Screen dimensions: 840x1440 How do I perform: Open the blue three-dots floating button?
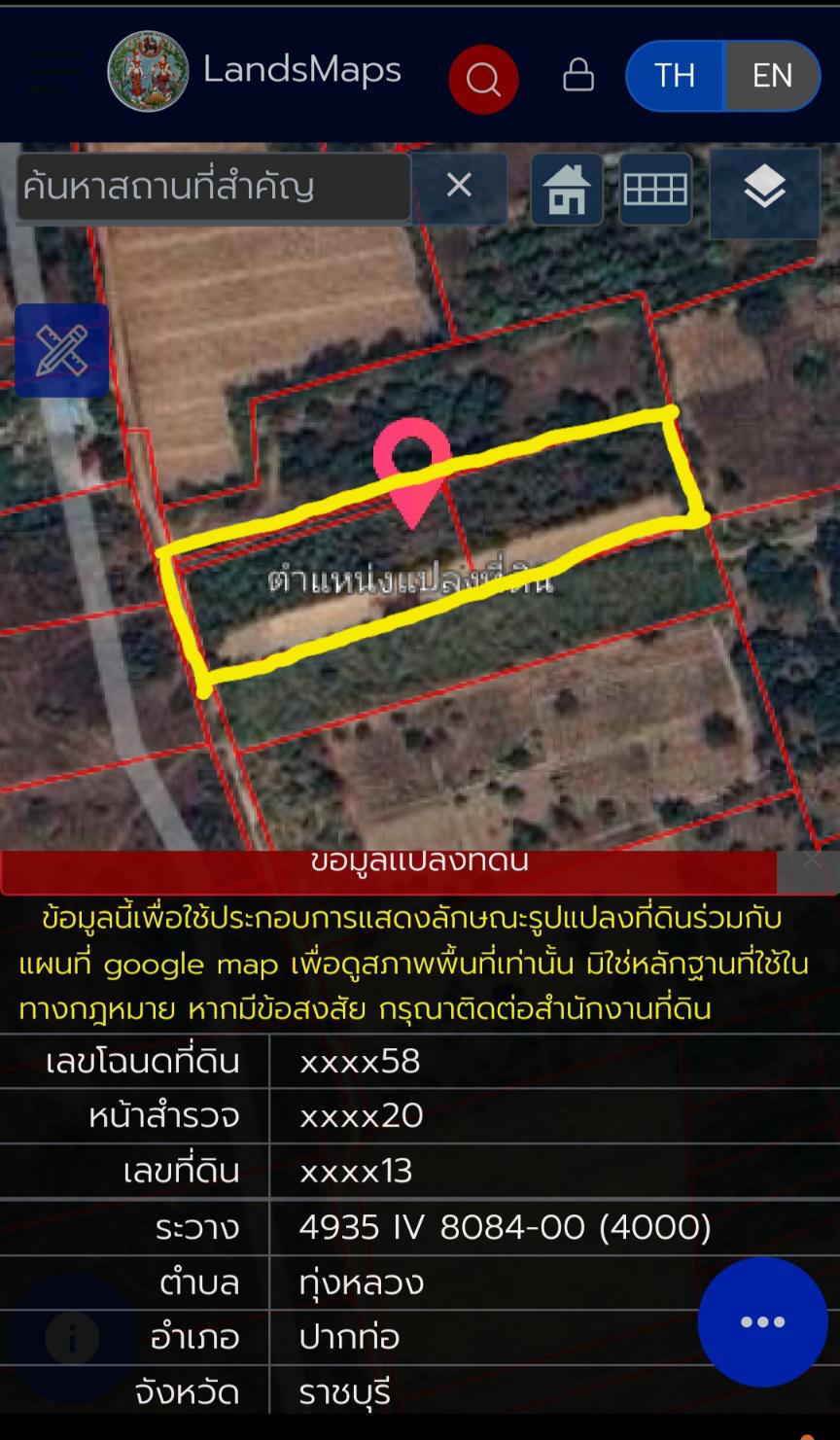click(x=763, y=1321)
